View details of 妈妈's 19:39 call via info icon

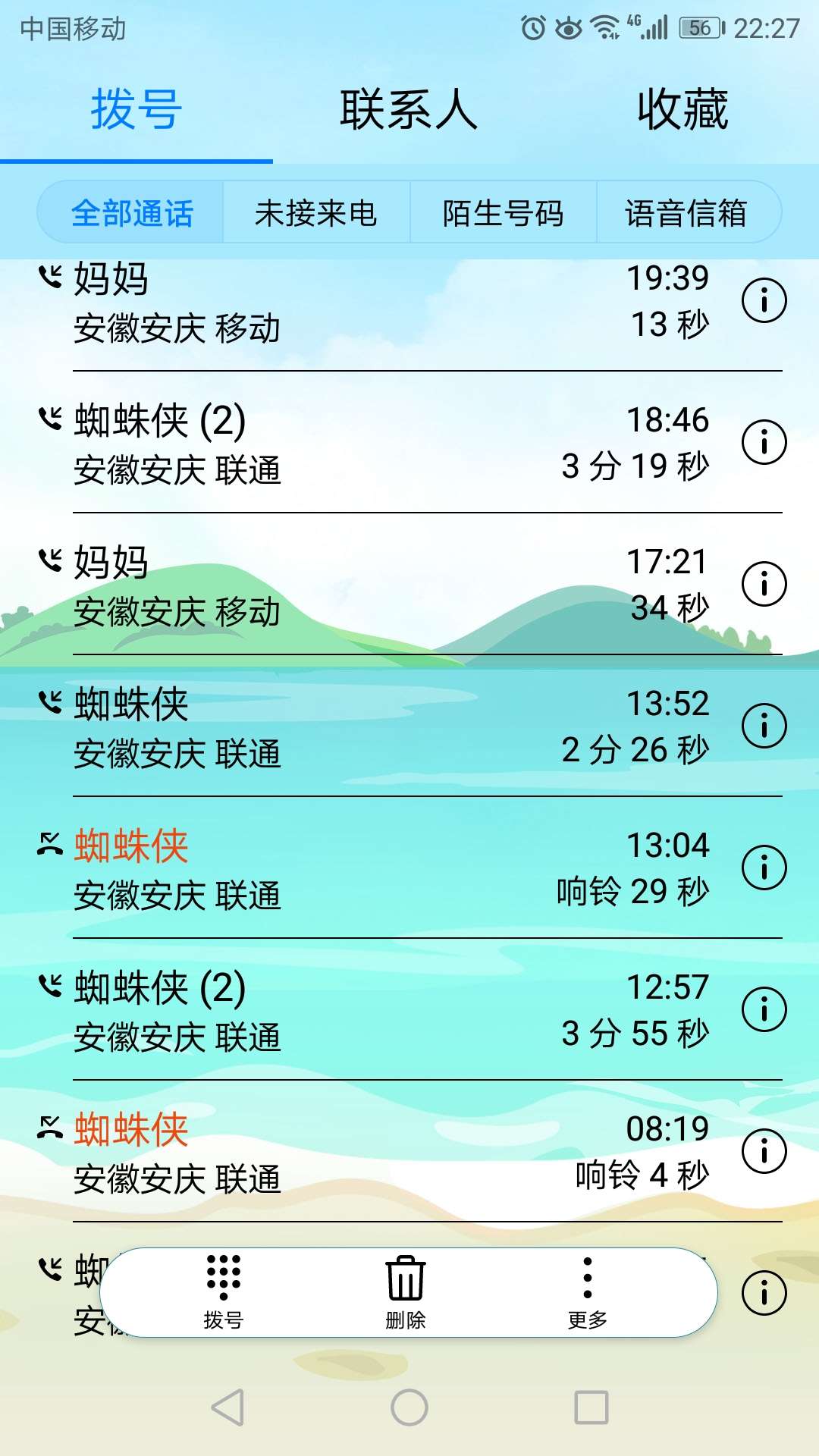766,298
